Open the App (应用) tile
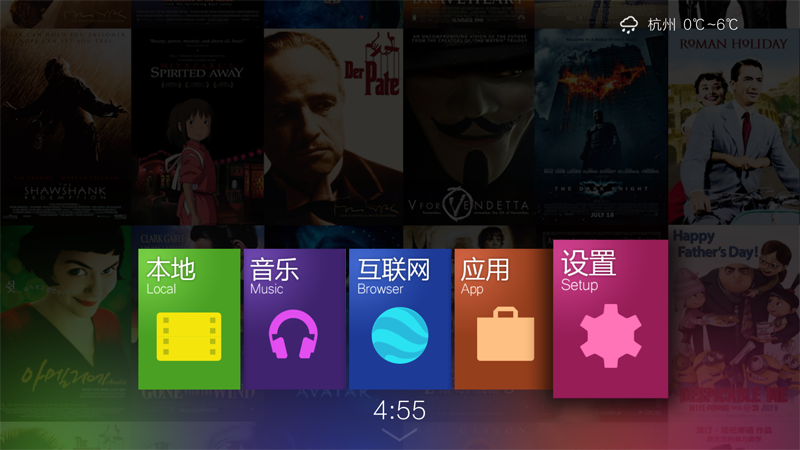 [x=504, y=319]
